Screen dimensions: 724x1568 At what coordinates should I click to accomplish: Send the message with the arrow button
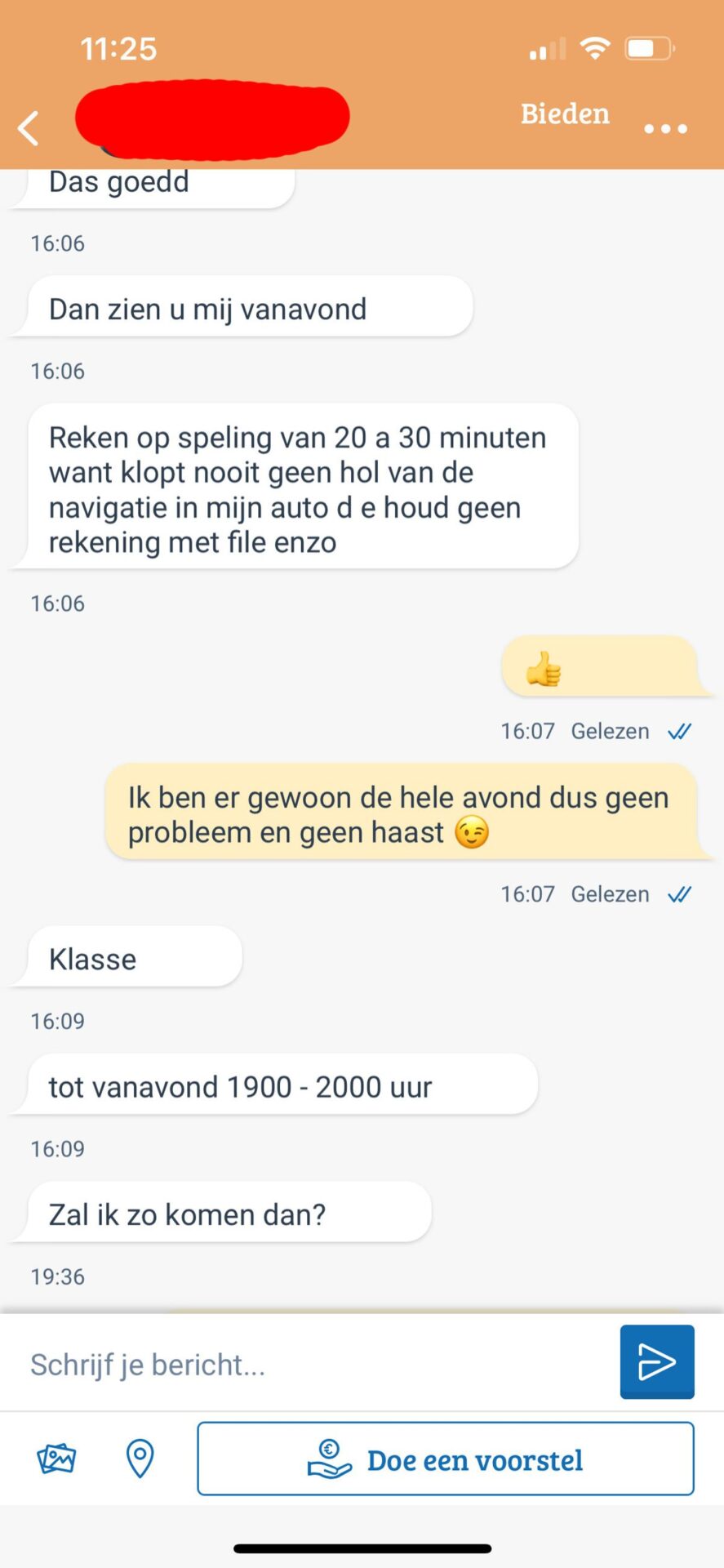pos(656,1362)
